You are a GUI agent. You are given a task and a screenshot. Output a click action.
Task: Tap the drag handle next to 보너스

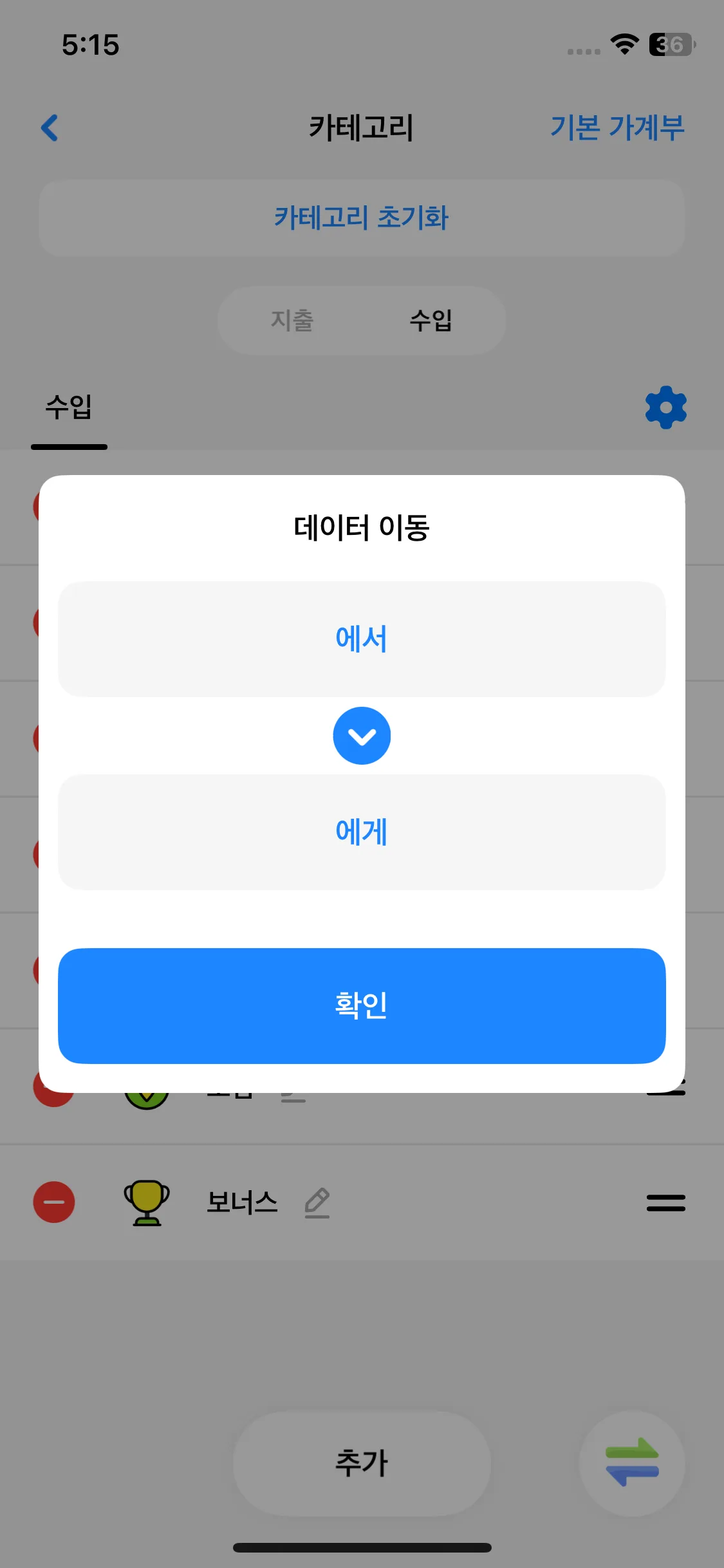click(x=667, y=1202)
